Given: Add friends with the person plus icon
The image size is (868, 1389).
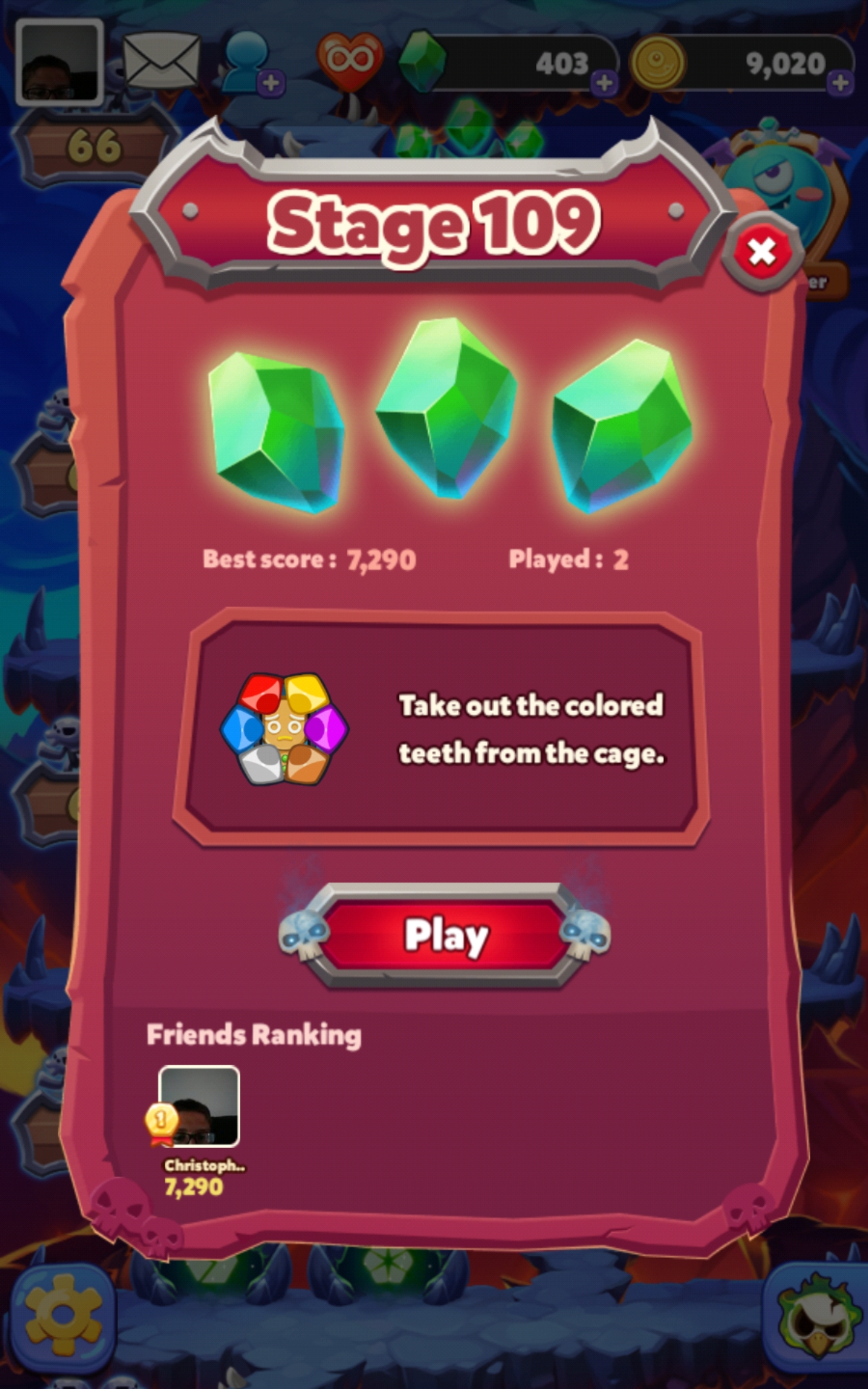Looking at the screenshot, I should (x=252, y=64).
